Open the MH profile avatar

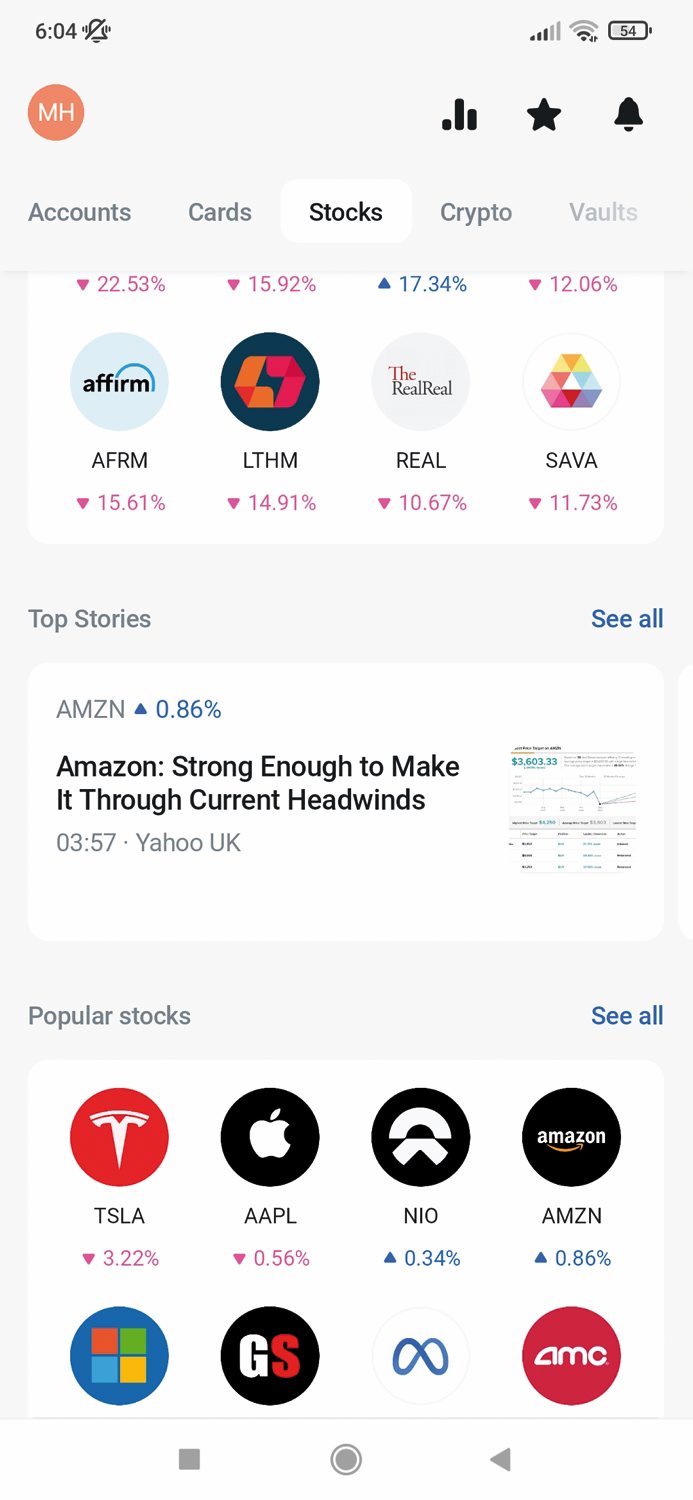click(x=56, y=113)
